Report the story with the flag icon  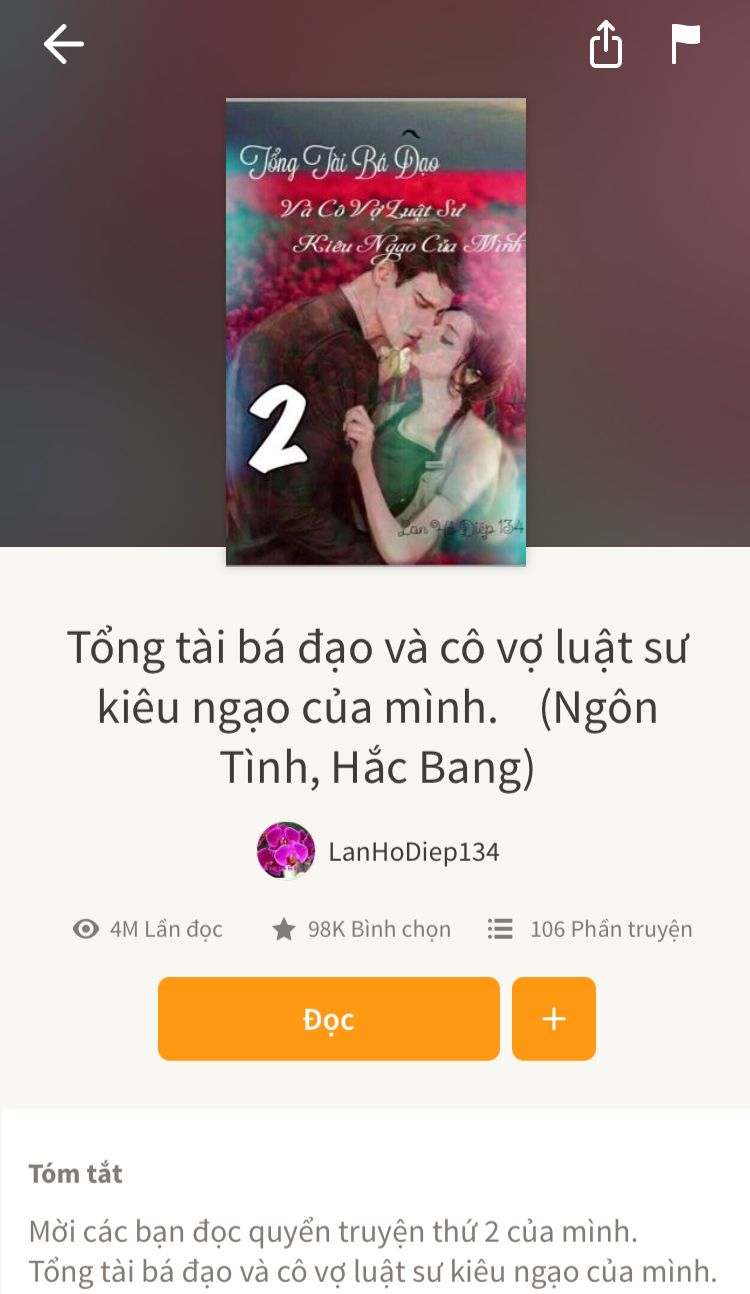pos(685,45)
